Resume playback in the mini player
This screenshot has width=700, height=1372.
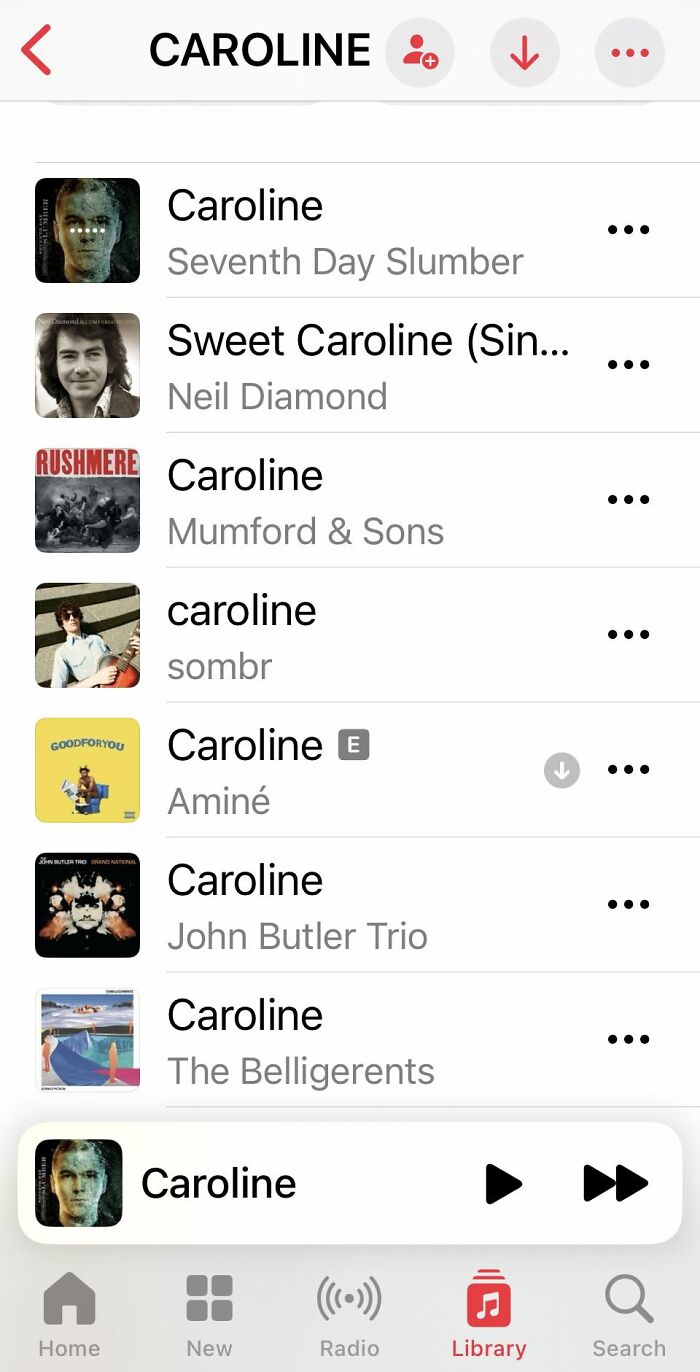pos(503,1184)
